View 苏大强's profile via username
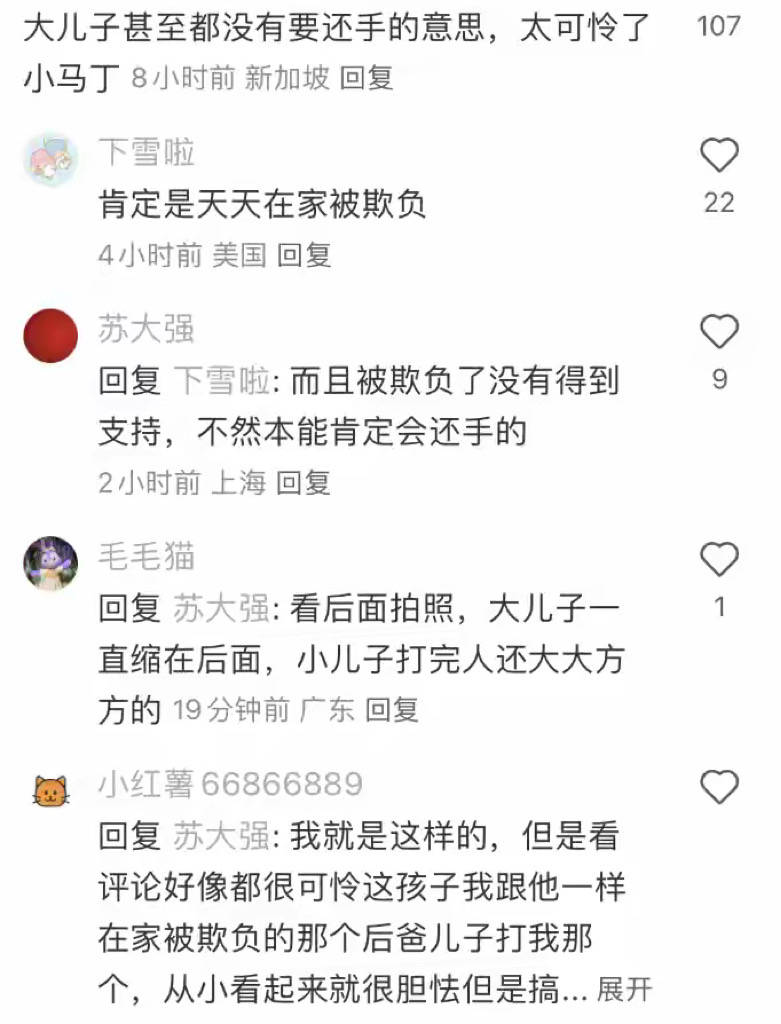The image size is (781, 1024). tap(146, 329)
